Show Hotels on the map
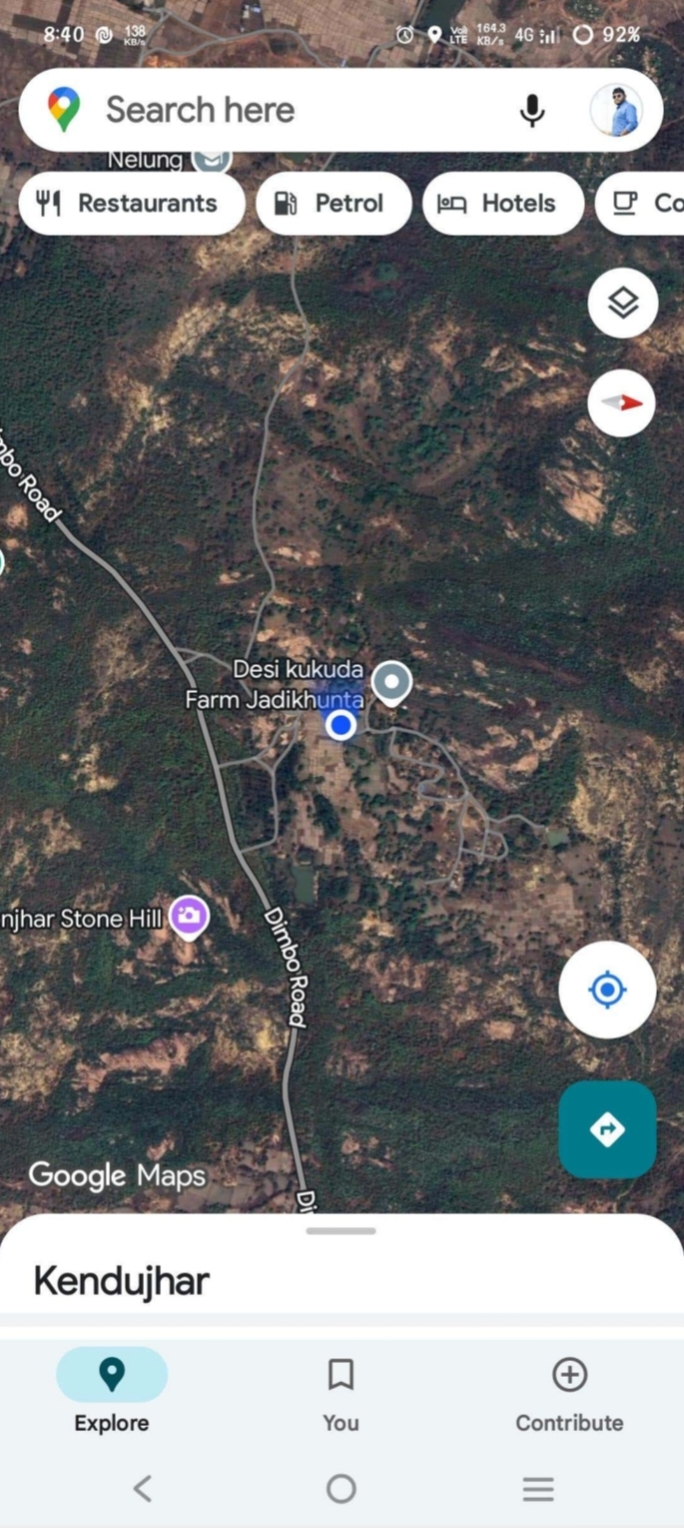This screenshot has height=1528, width=684. (502, 204)
